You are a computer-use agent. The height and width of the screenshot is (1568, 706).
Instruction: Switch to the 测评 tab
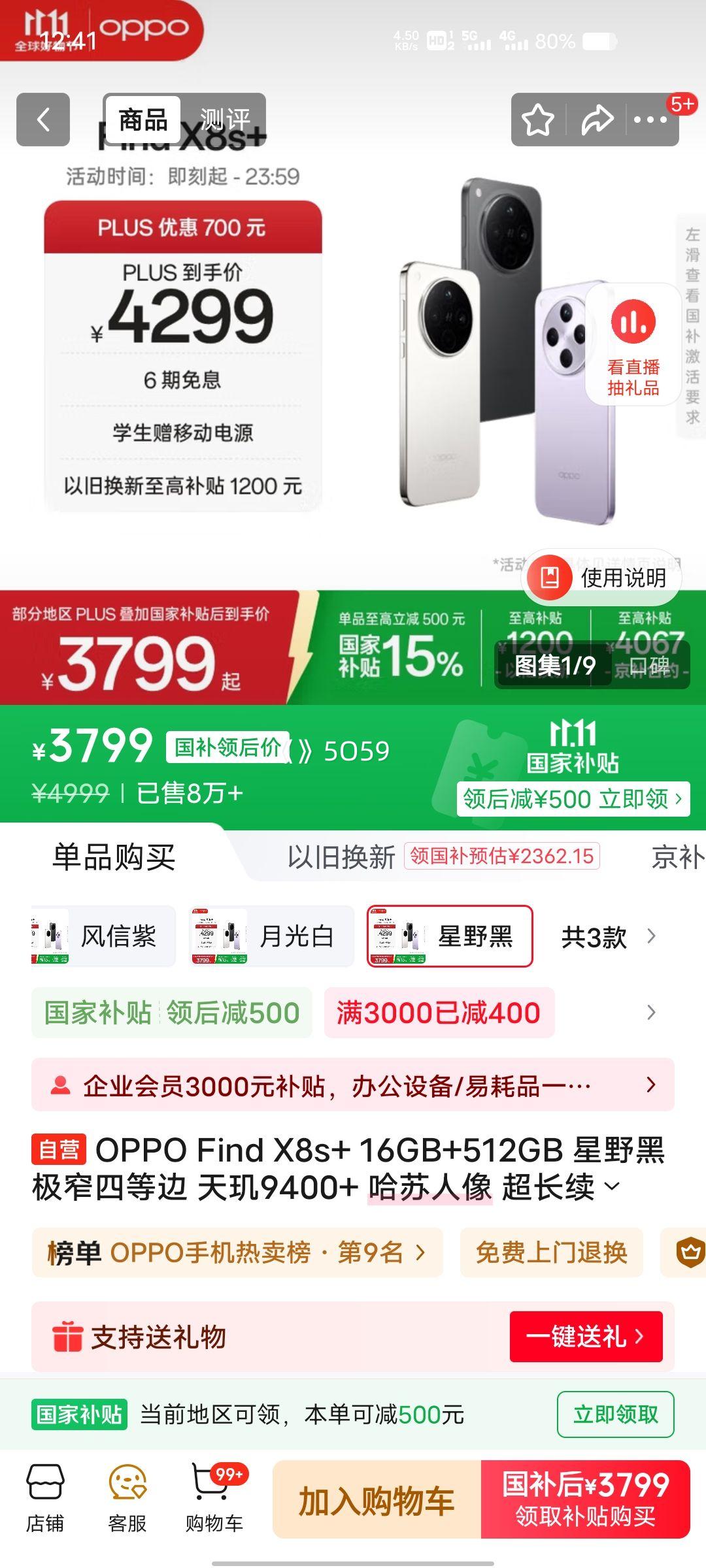click(224, 120)
